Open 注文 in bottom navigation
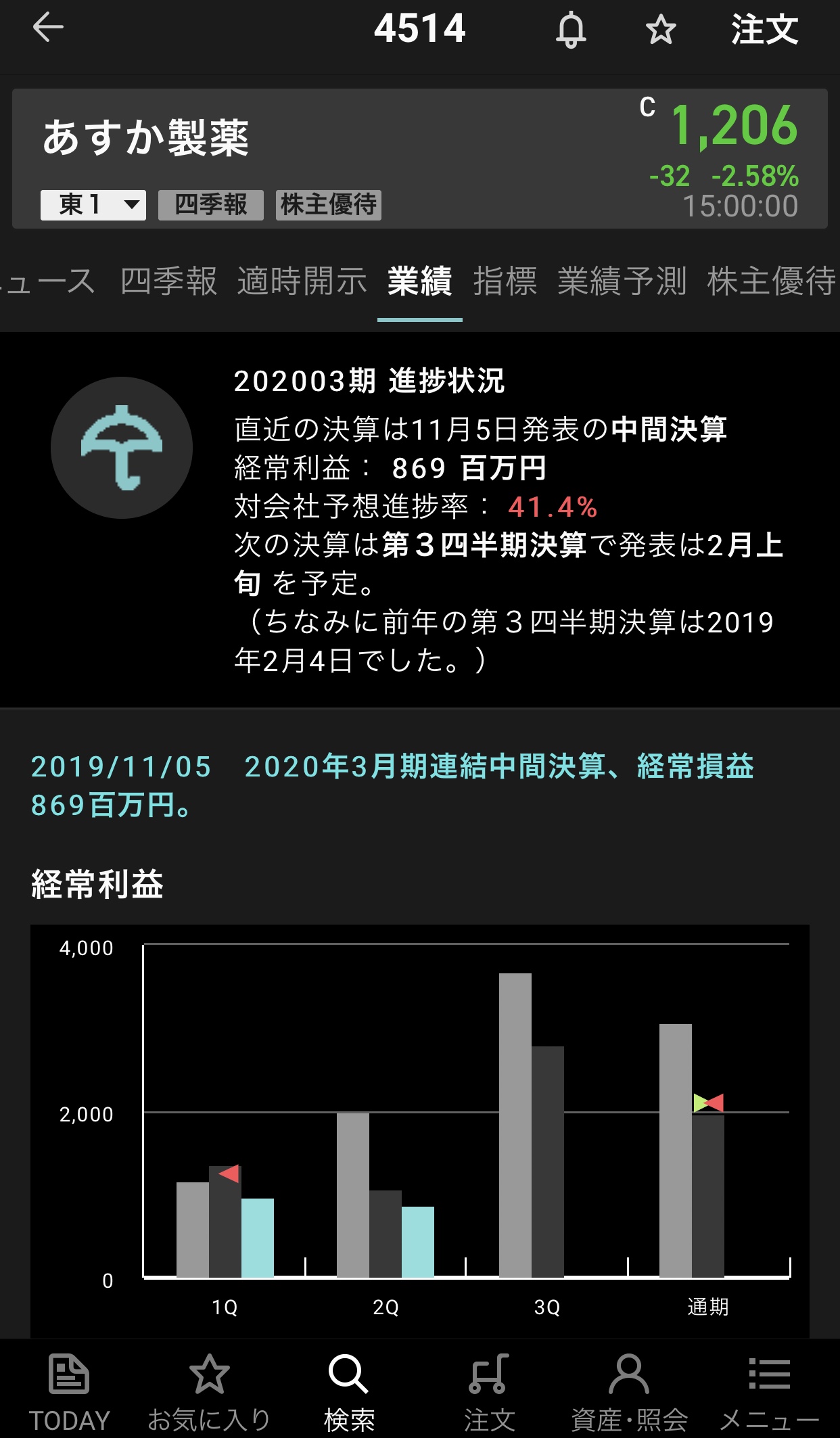This screenshot has height=1438, width=840. click(x=489, y=1391)
